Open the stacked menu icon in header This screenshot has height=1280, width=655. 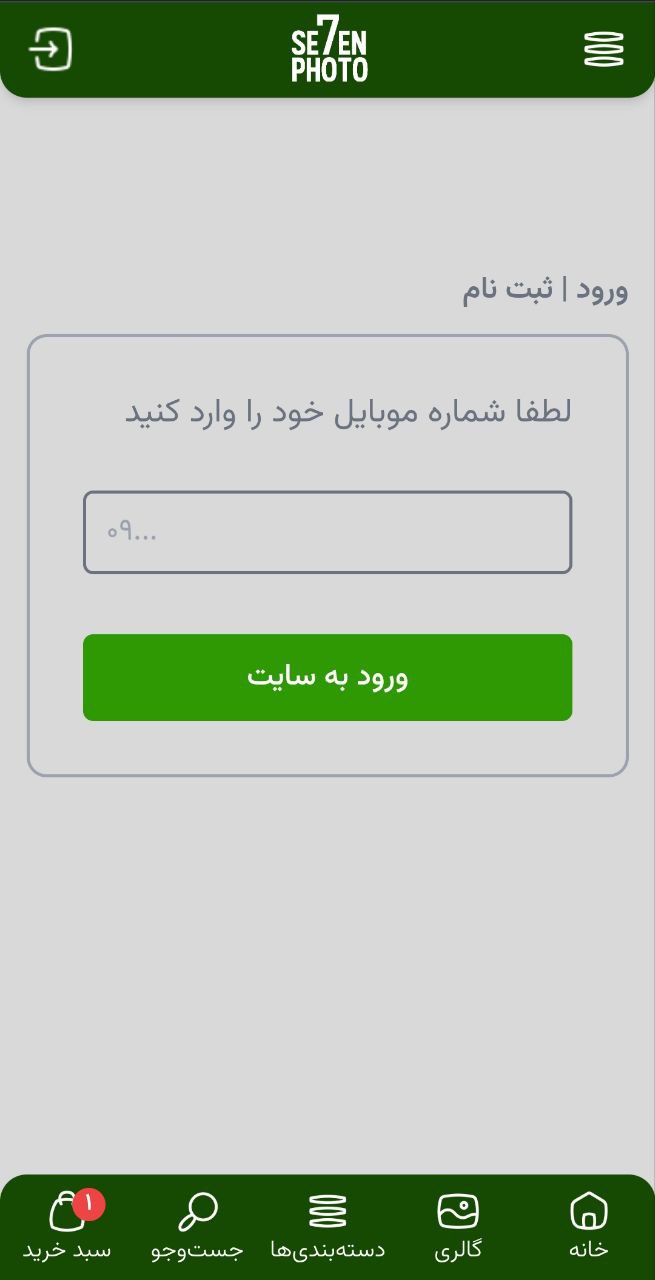pyautogui.click(x=604, y=49)
